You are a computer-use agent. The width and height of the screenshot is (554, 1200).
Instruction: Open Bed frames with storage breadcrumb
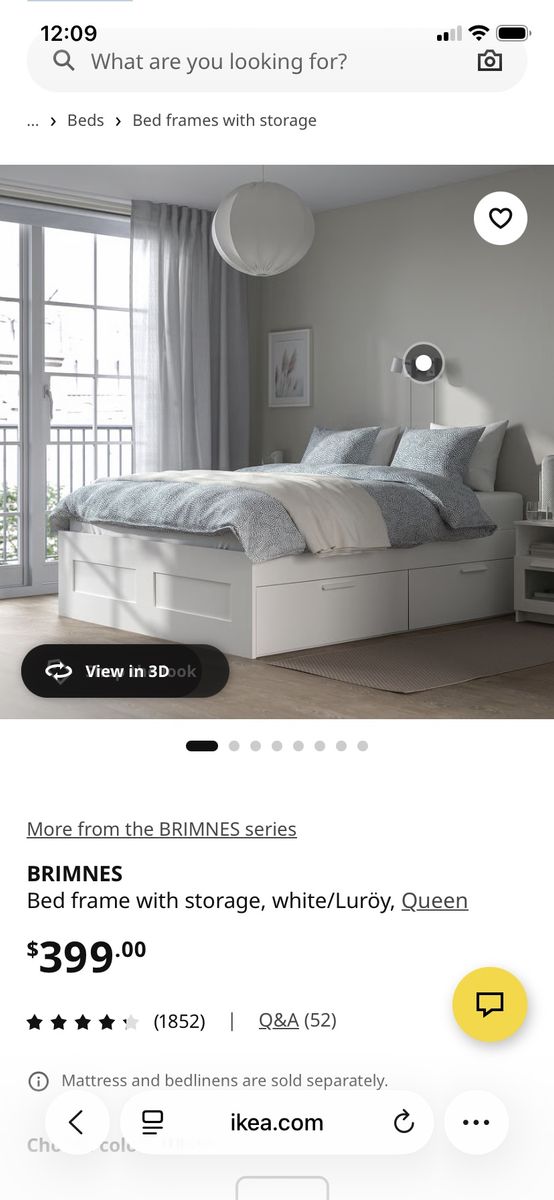[224, 120]
